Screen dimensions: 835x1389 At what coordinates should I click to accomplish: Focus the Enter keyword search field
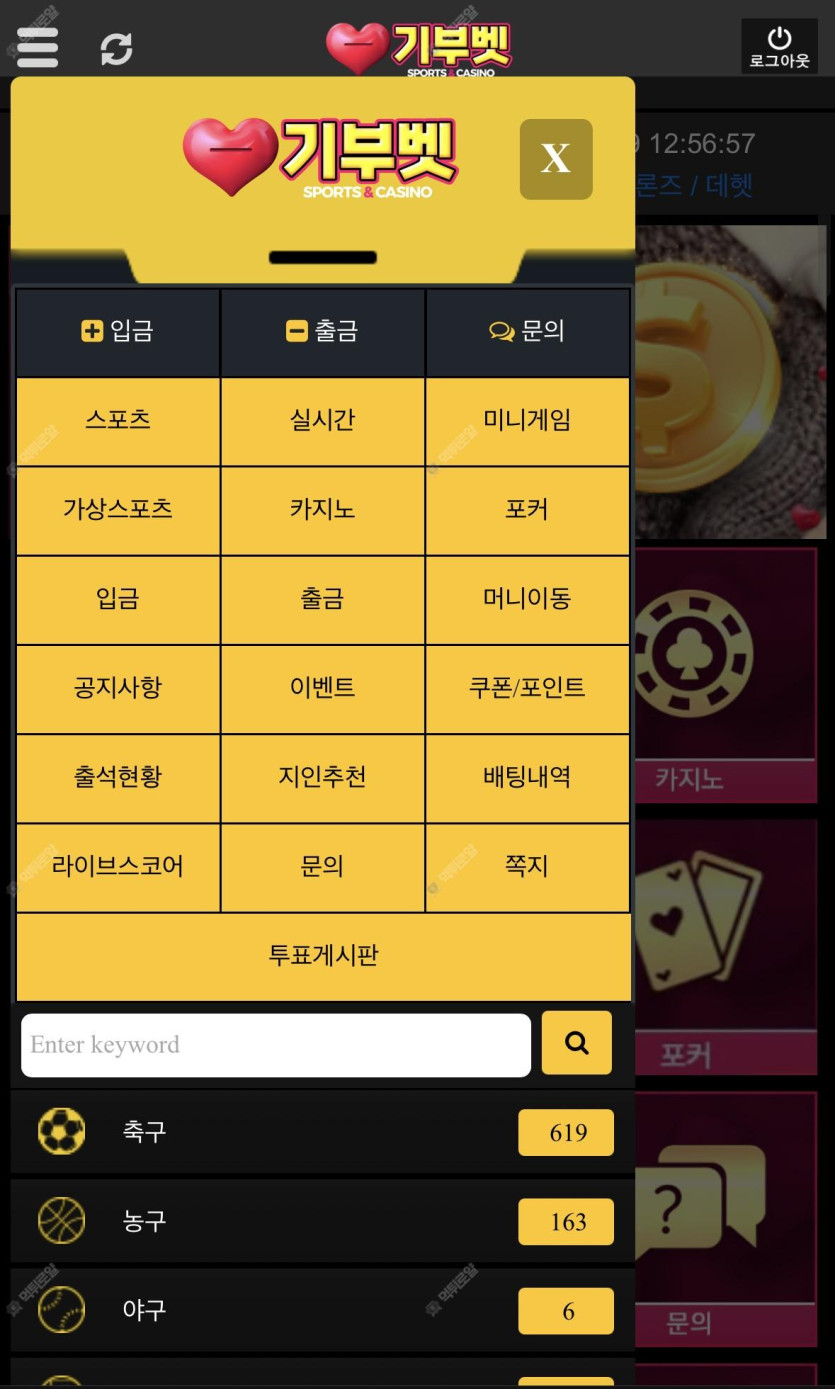[x=275, y=1045]
